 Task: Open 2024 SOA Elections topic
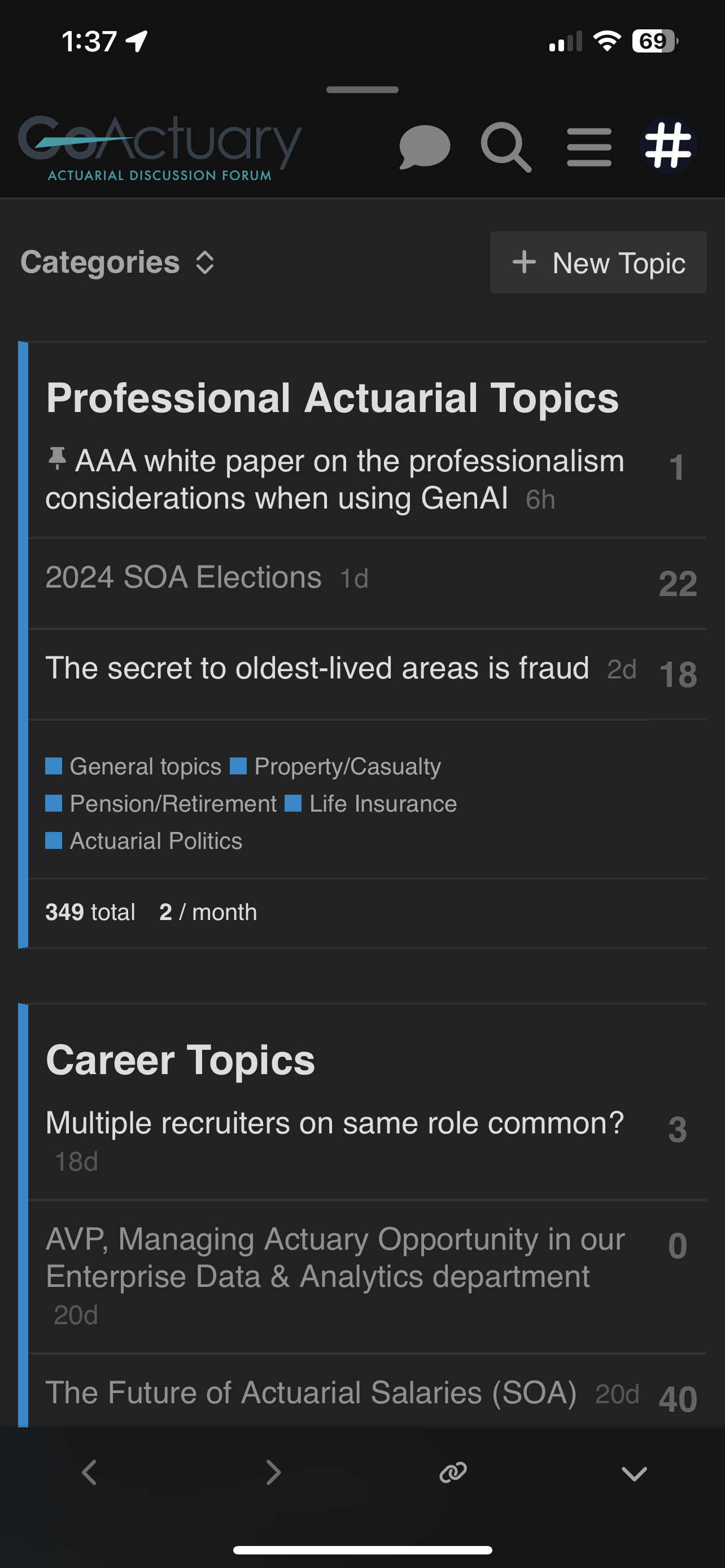(184, 577)
